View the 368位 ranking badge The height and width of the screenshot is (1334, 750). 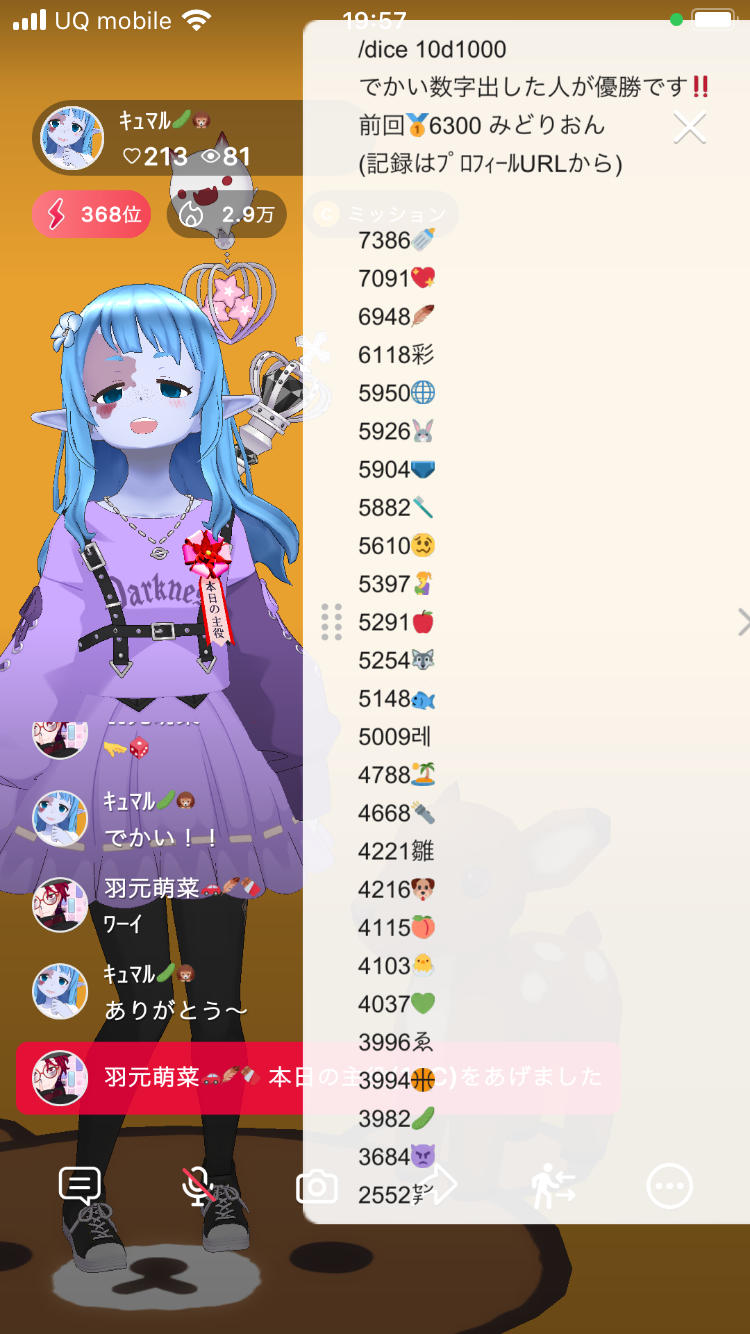[x=92, y=214]
